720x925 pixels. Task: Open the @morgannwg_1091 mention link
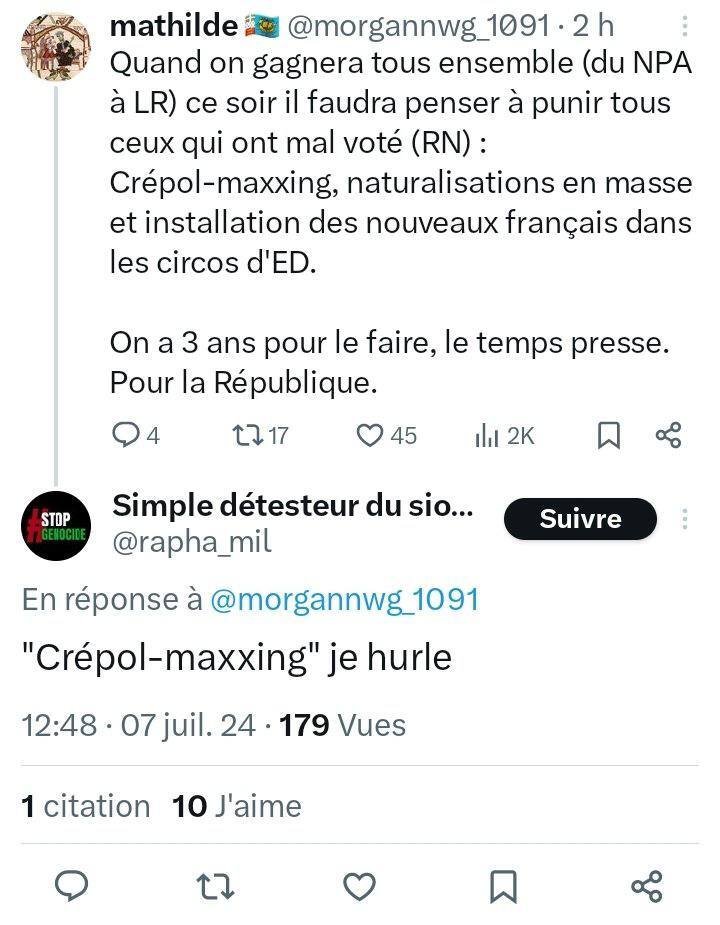coord(344,599)
